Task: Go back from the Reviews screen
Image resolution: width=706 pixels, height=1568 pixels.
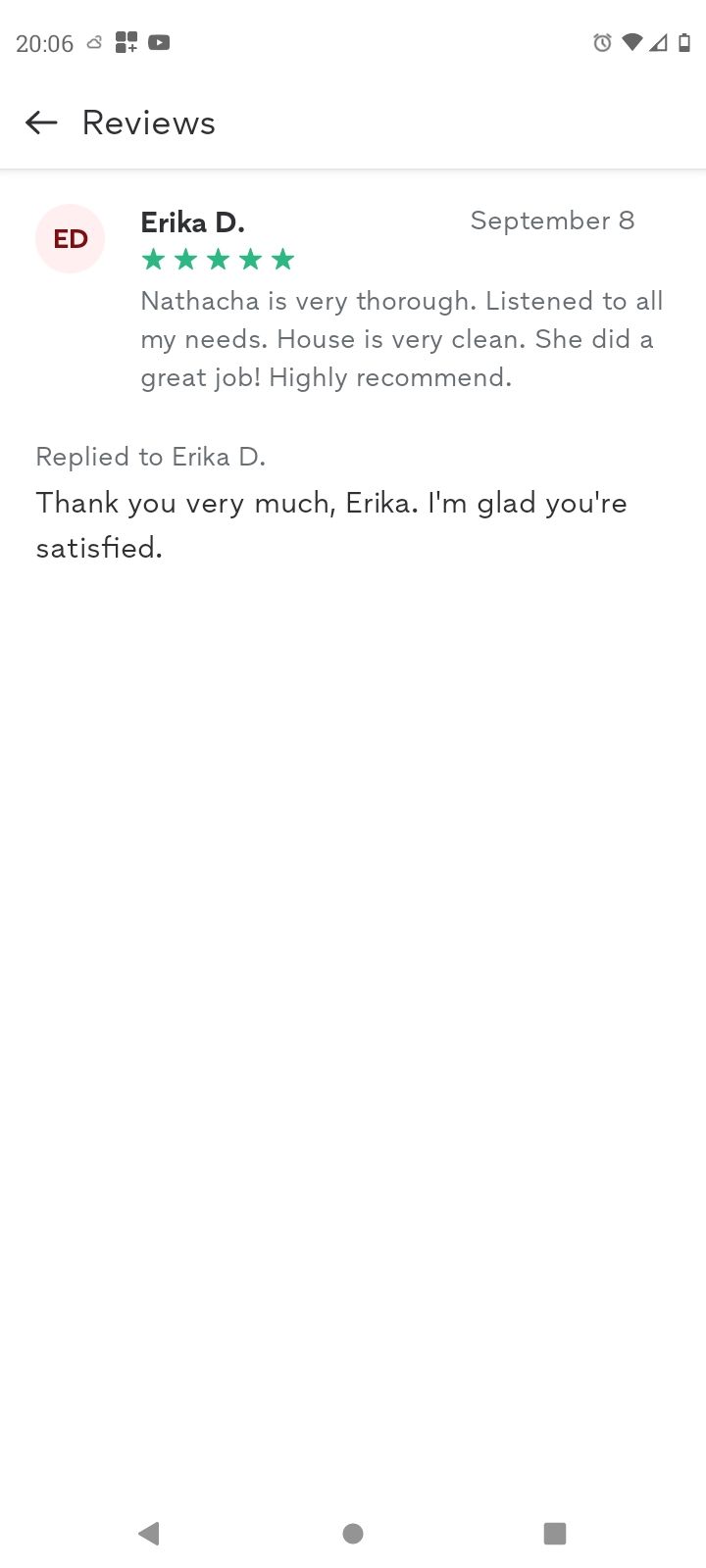Action: 41,122
